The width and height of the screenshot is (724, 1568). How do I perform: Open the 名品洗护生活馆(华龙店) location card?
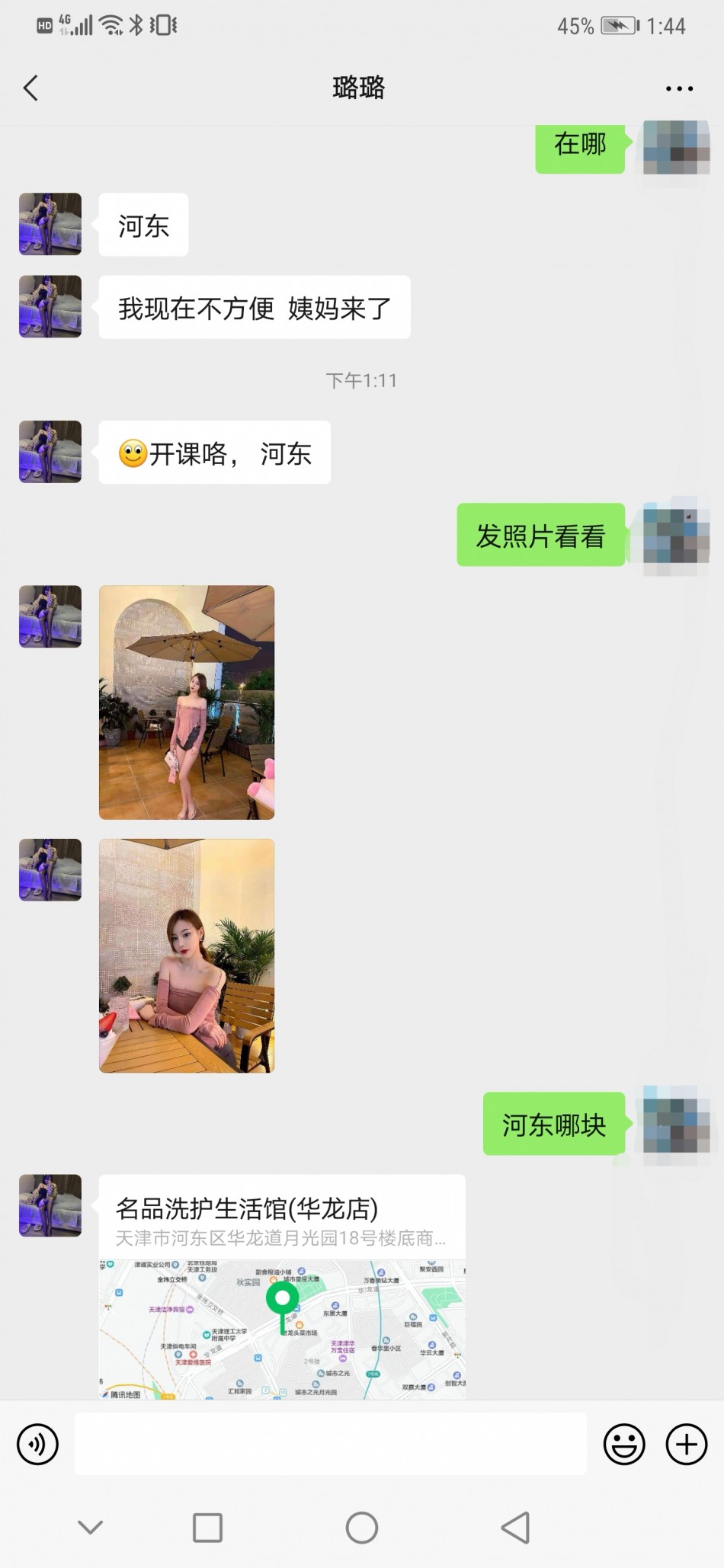click(282, 1286)
